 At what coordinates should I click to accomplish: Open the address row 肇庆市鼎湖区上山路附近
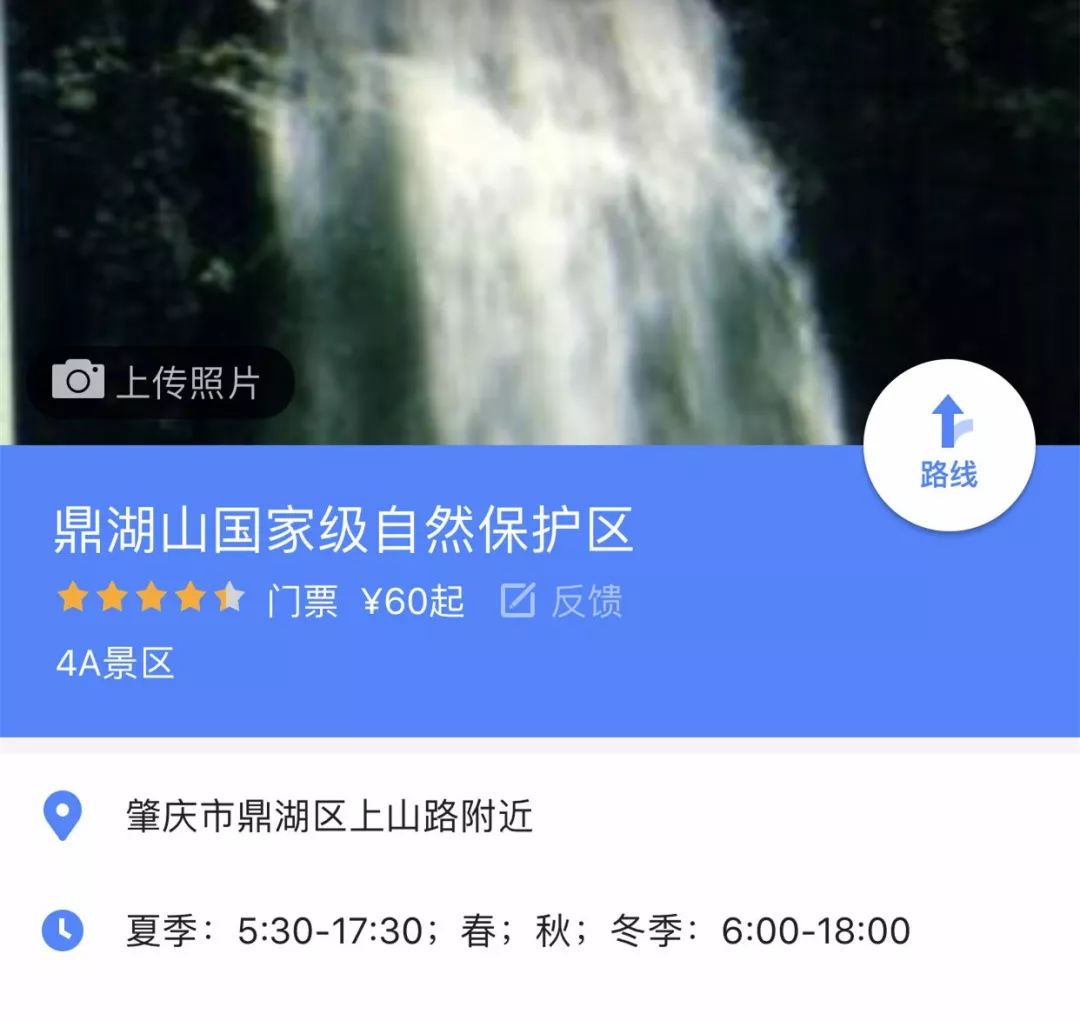tap(540, 816)
